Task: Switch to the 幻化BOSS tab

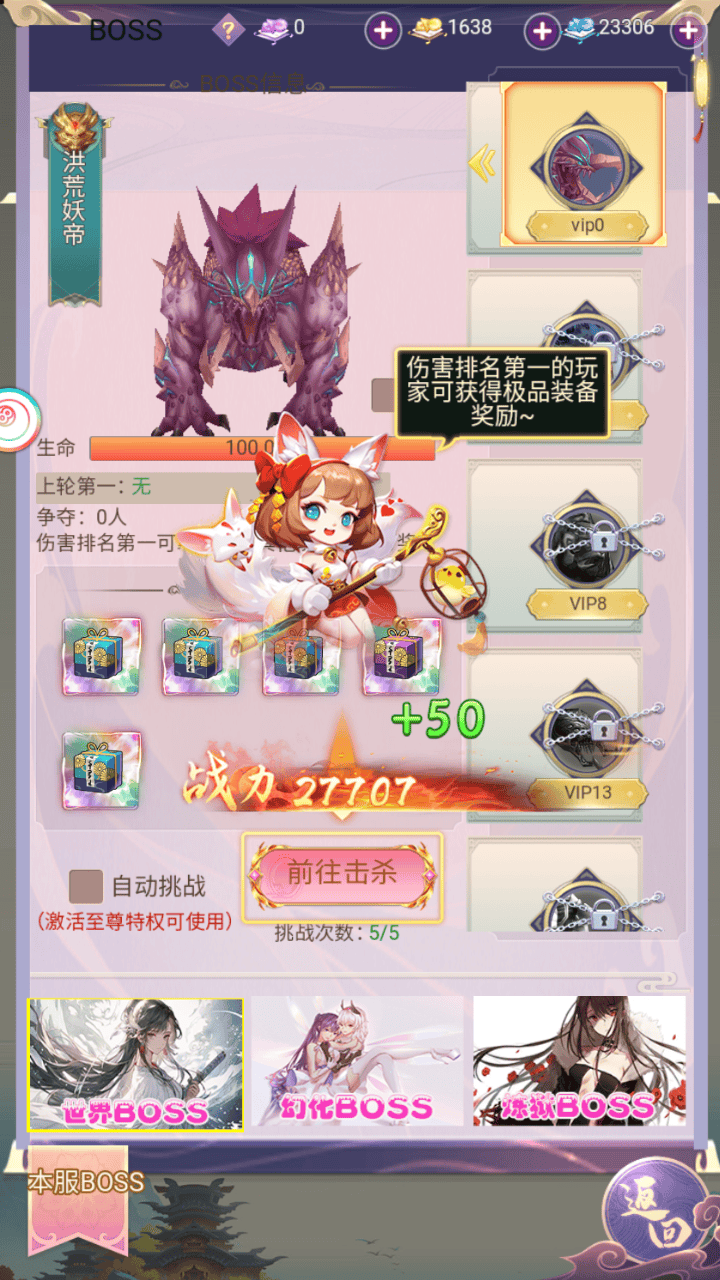Action: (x=357, y=1064)
